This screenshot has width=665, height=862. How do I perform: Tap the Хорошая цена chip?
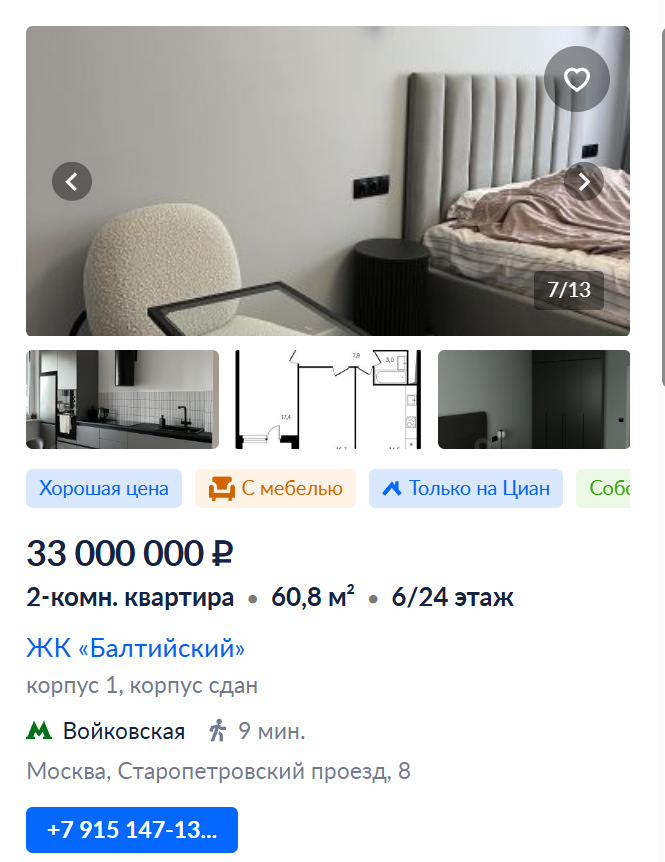(104, 488)
